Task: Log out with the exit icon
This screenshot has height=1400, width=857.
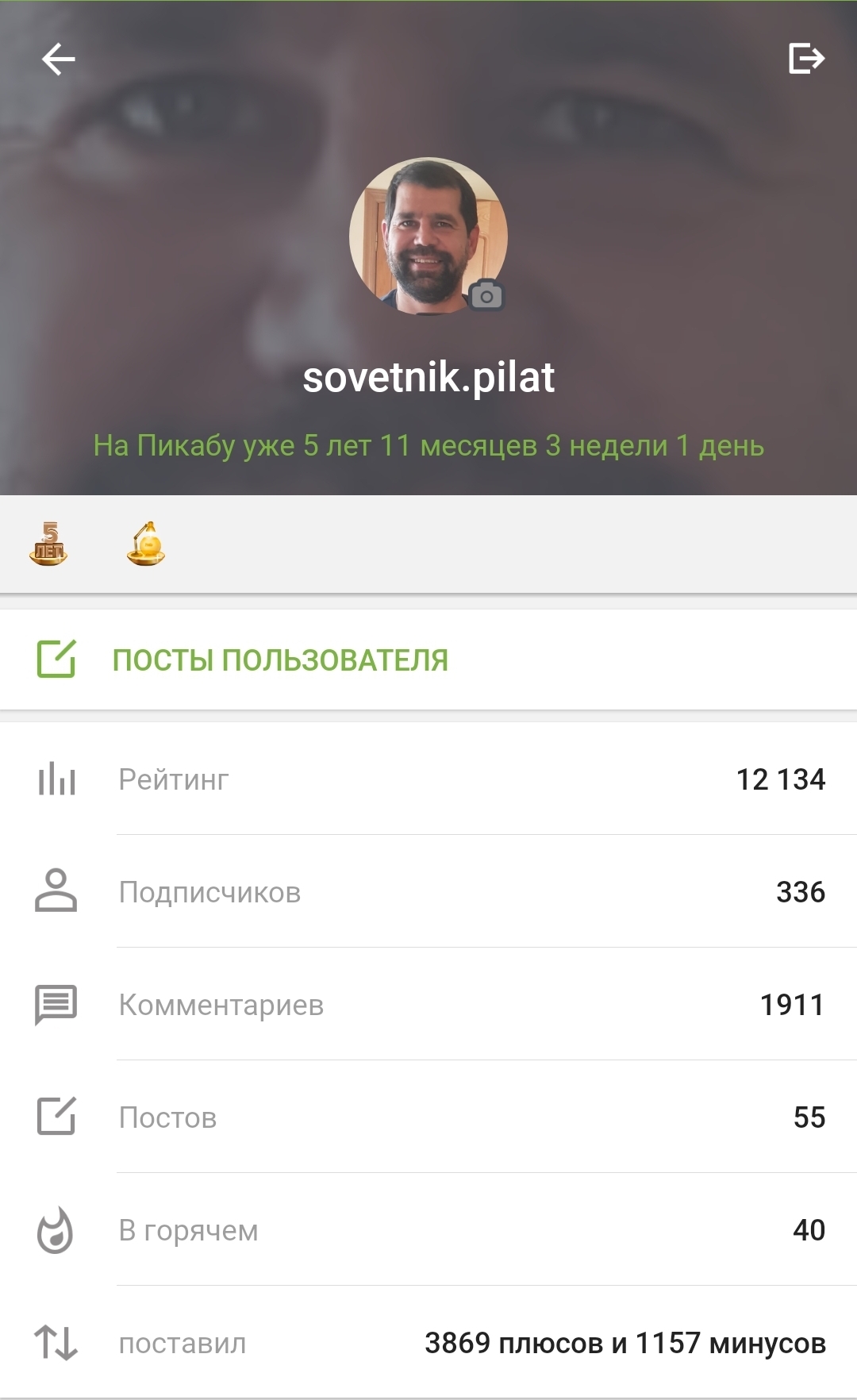Action: (x=806, y=59)
